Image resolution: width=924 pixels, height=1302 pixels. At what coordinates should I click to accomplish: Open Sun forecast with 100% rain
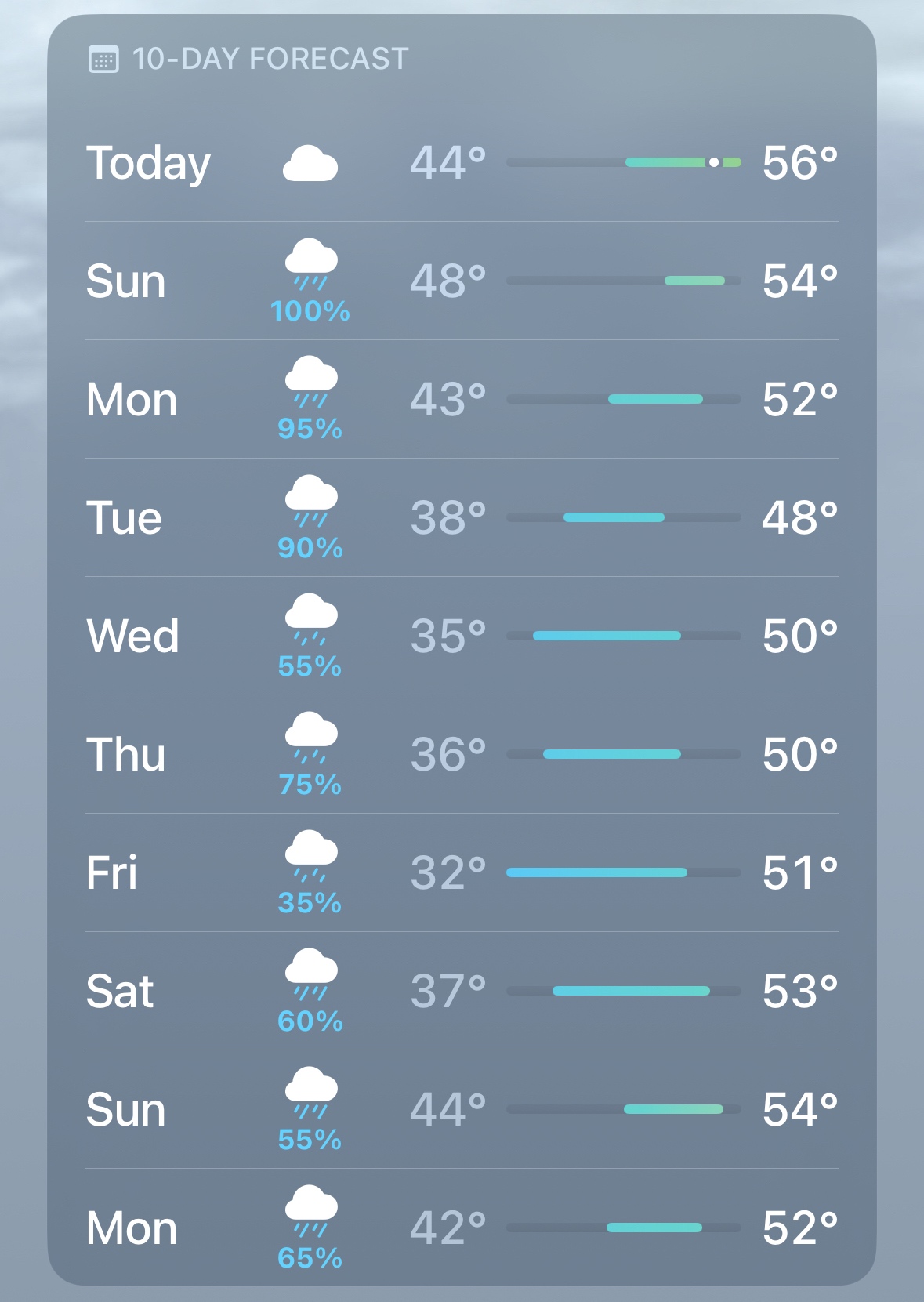coord(462,281)
